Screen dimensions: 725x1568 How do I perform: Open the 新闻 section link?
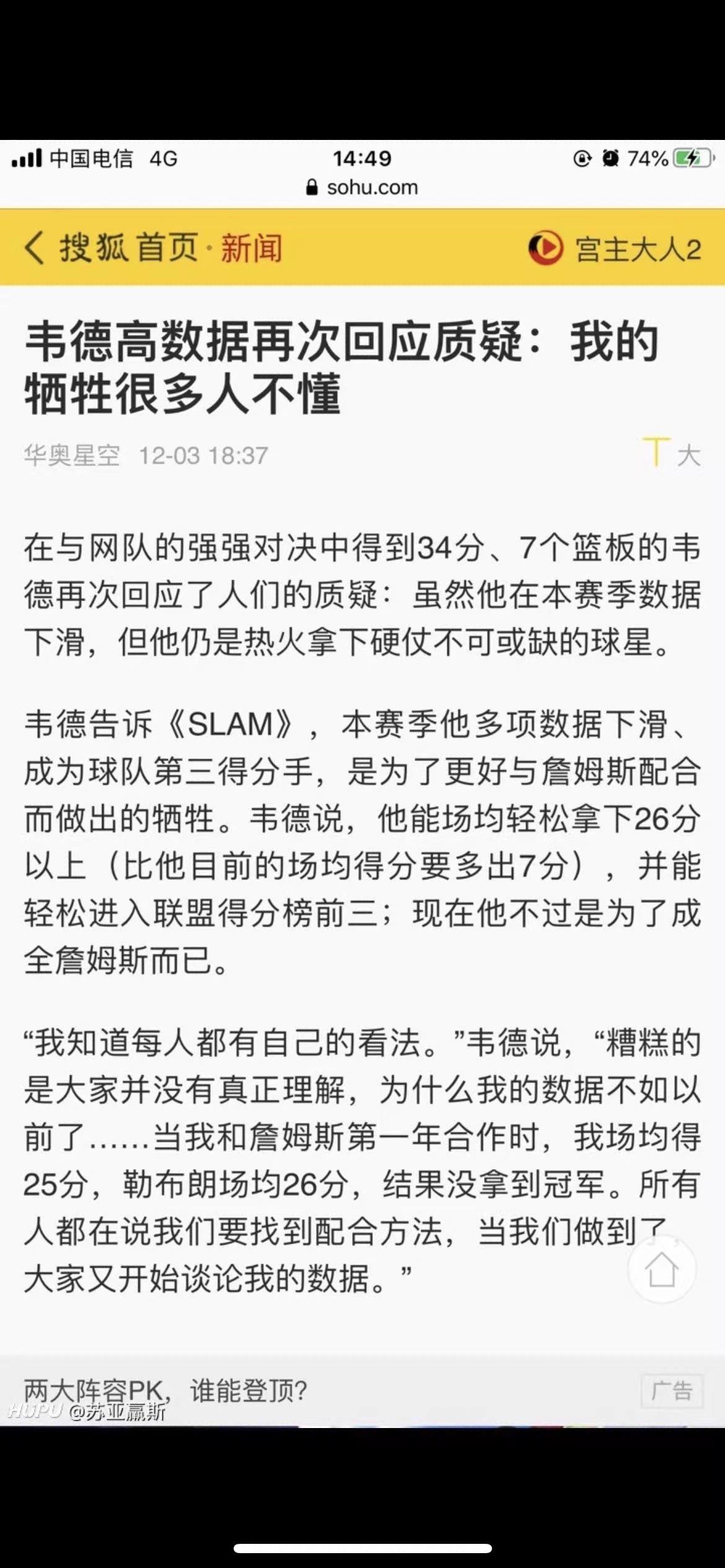click(252, 248)
